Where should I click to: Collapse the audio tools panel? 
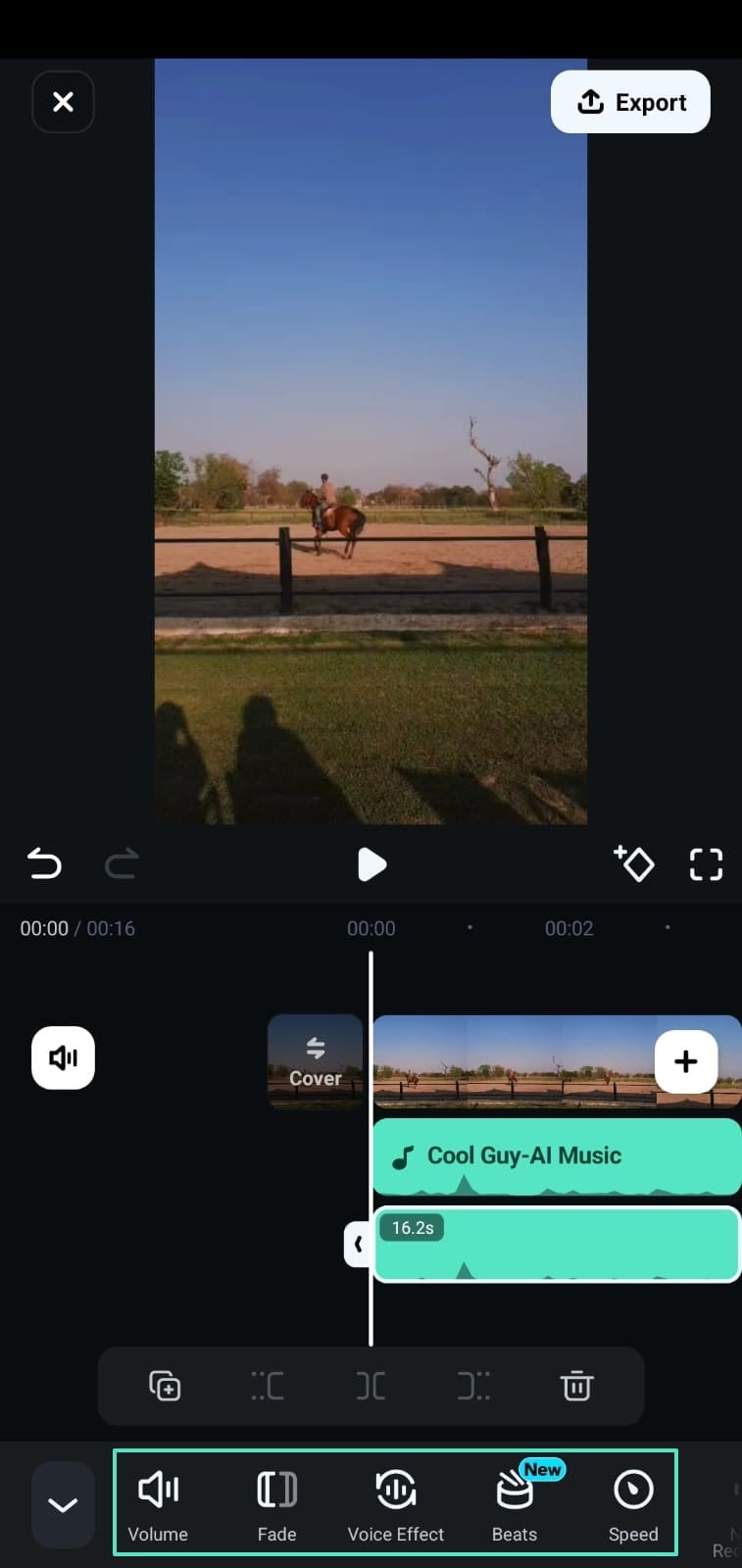63,1505
